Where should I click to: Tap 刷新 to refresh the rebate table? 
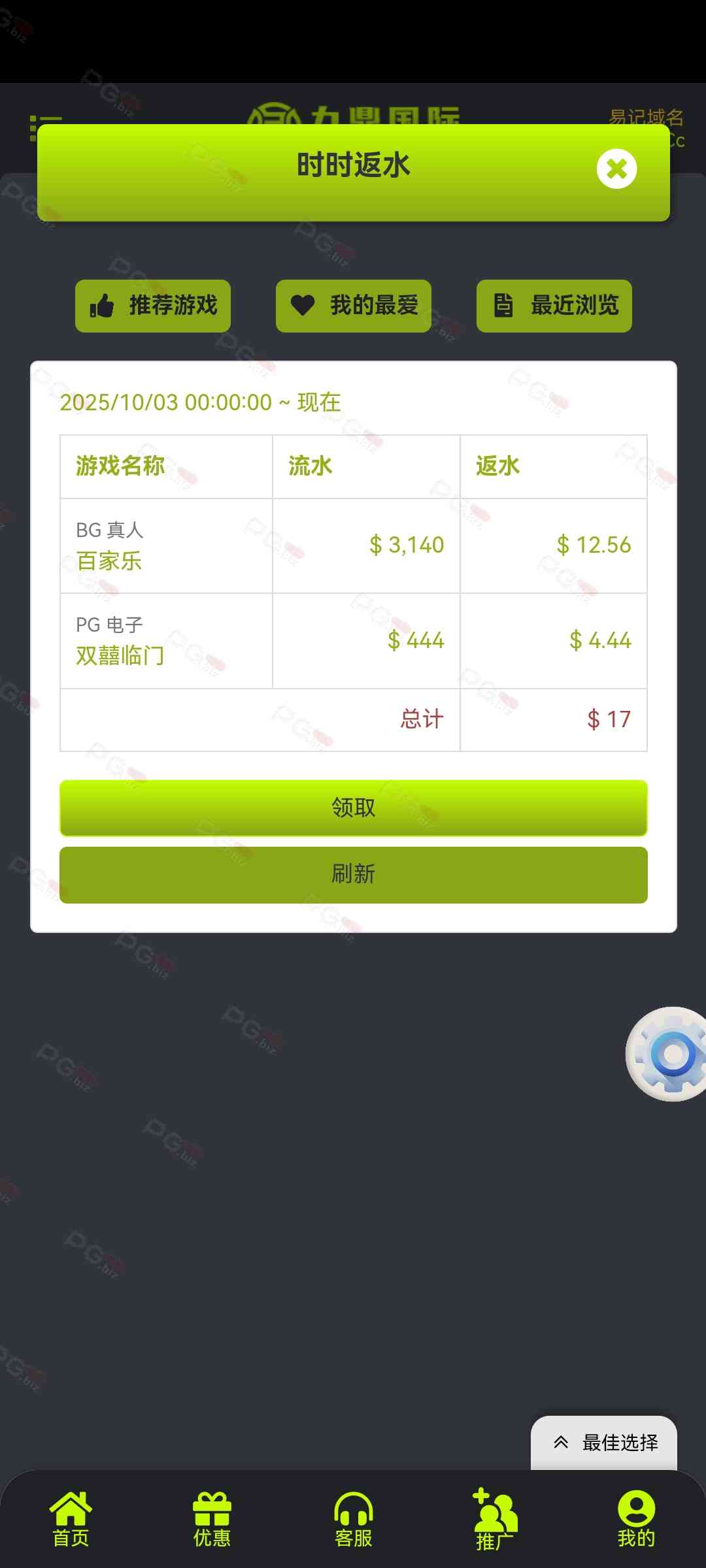coord(354,875)
